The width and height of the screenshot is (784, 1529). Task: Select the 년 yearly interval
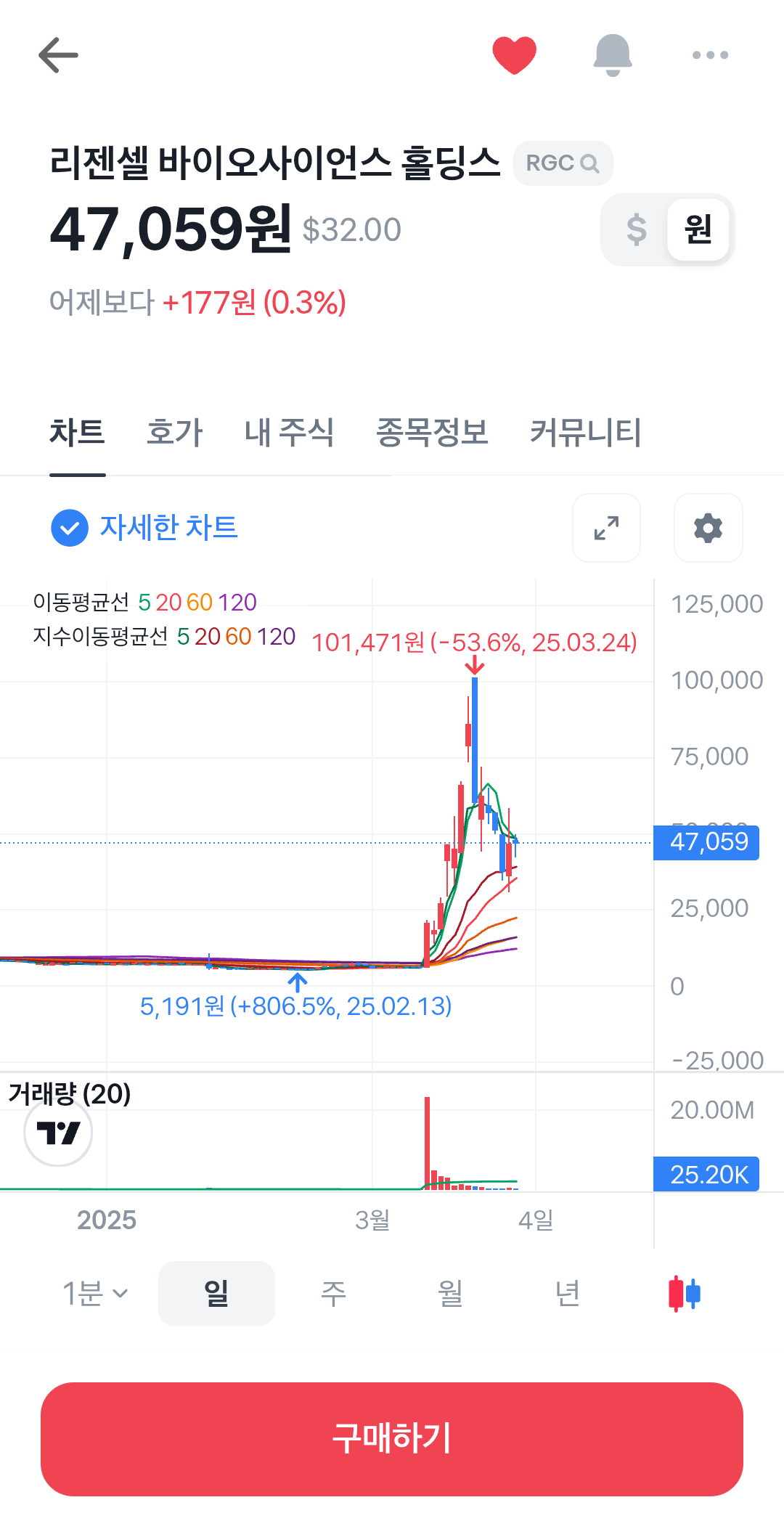point(567,1294)
